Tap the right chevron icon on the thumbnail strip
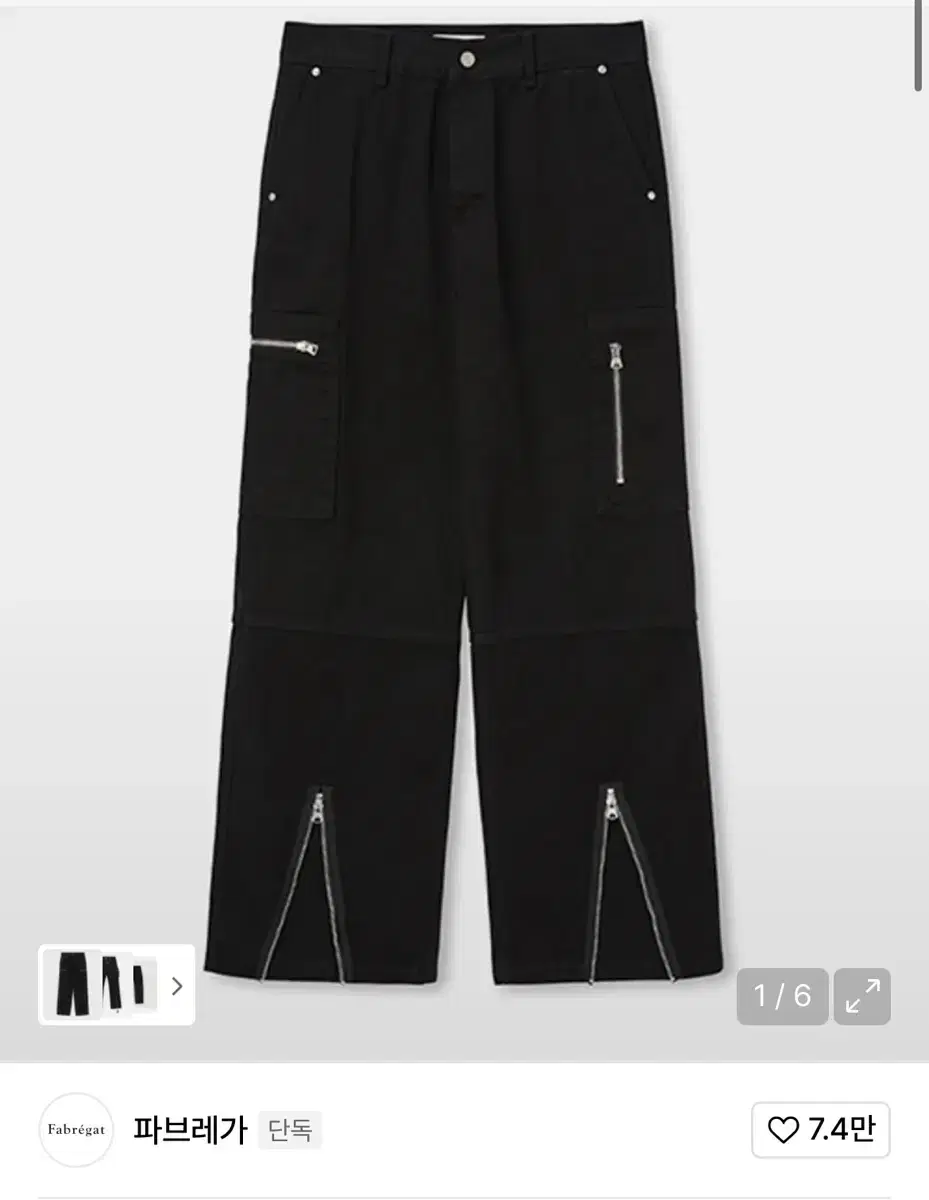Image resolution: width=929 pixels, height=1200 pixels. pos(177,987)
